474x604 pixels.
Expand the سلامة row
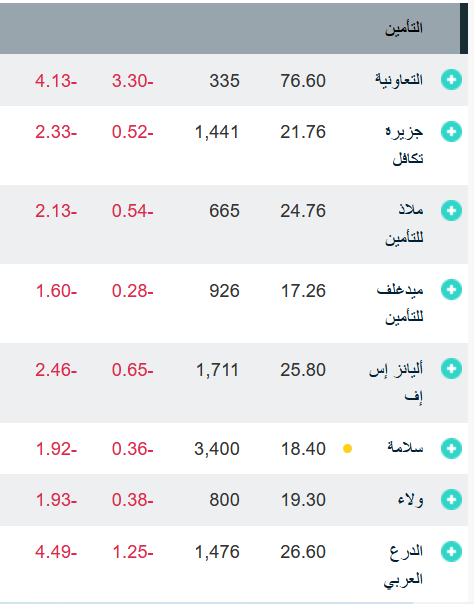[x=451, y=448]
